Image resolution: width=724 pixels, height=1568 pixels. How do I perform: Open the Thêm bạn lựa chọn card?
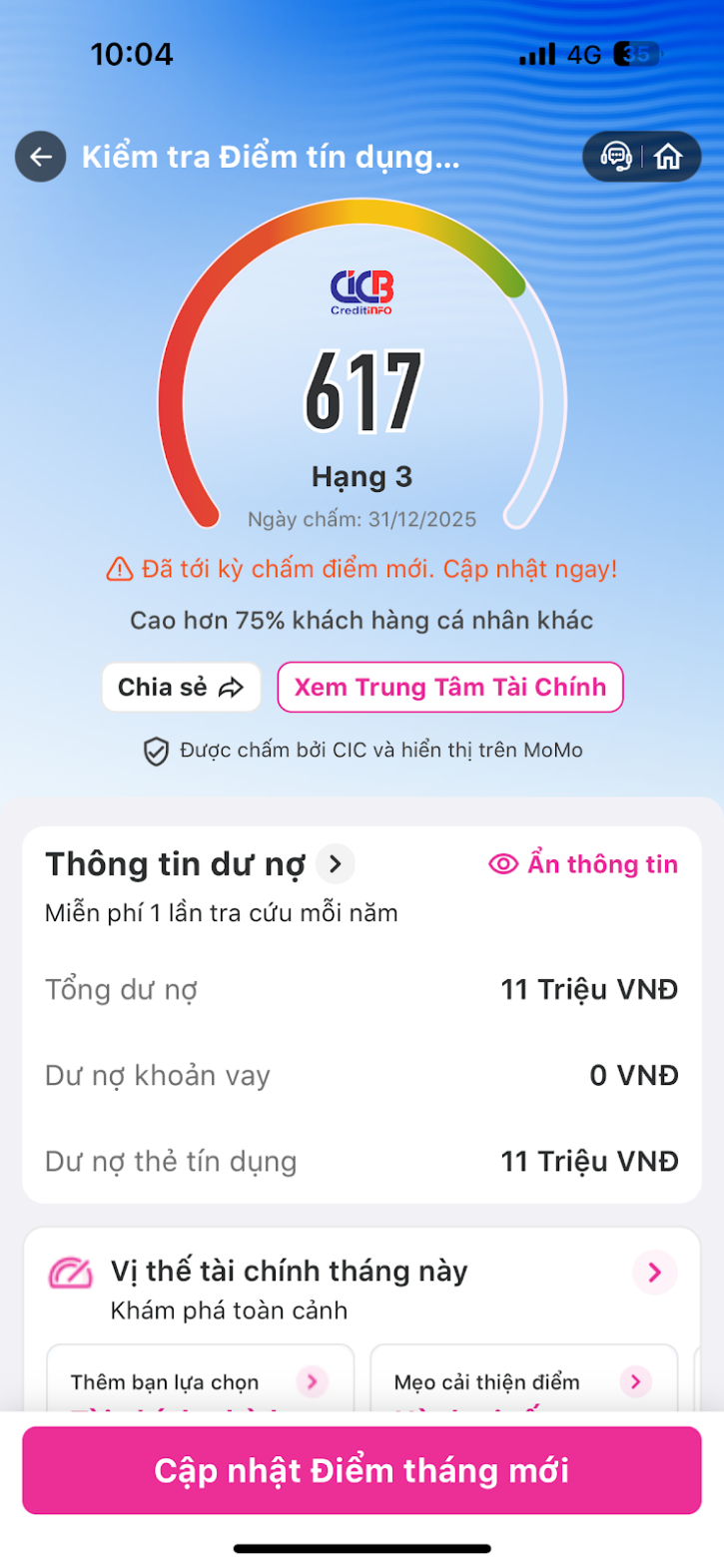click(200, 1381)
